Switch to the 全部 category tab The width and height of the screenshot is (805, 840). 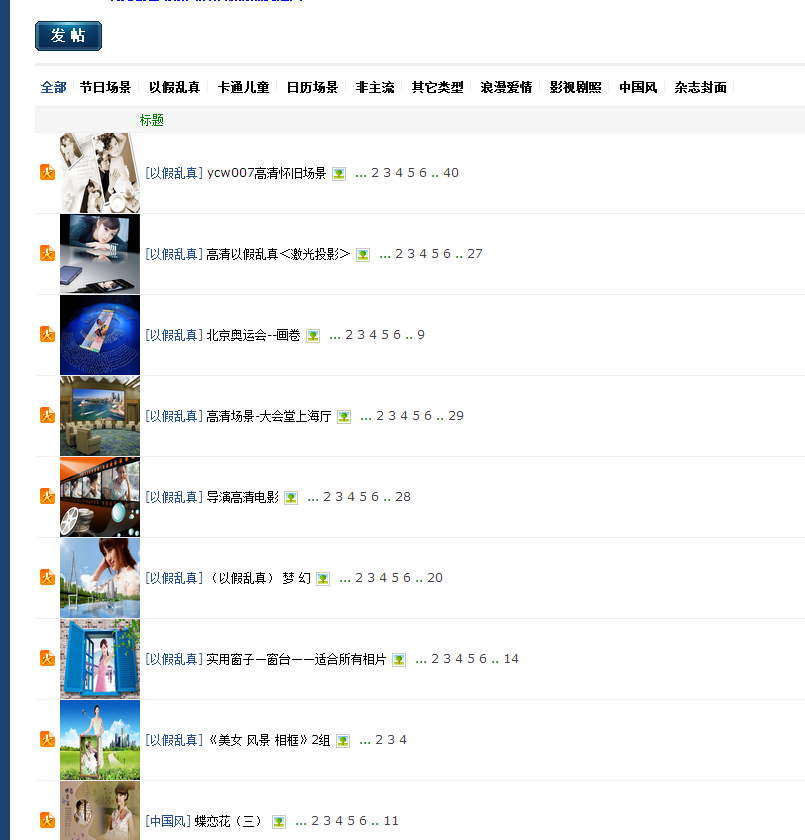pyautogui.click(x=53, y=88)
